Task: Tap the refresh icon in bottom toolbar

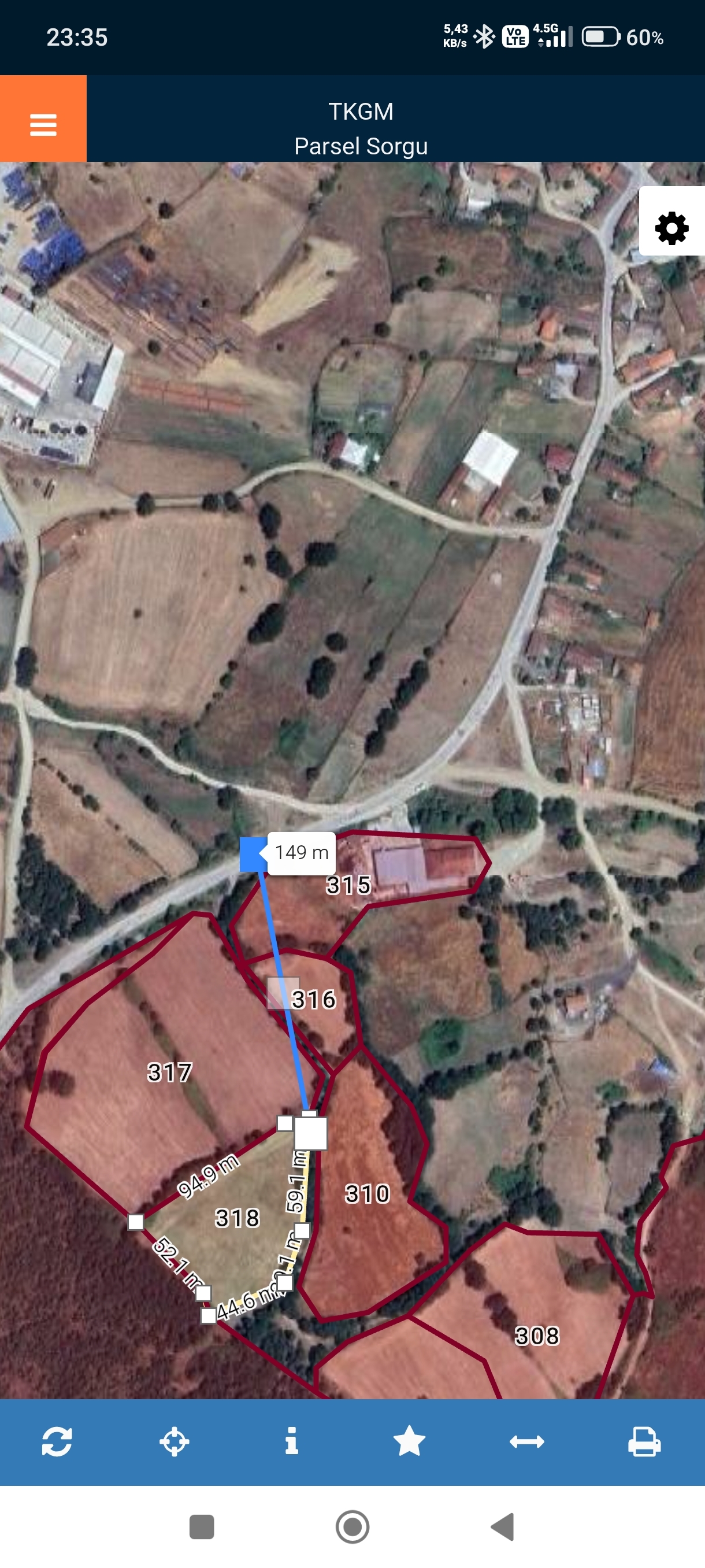Action: (x=57, y=1441)
